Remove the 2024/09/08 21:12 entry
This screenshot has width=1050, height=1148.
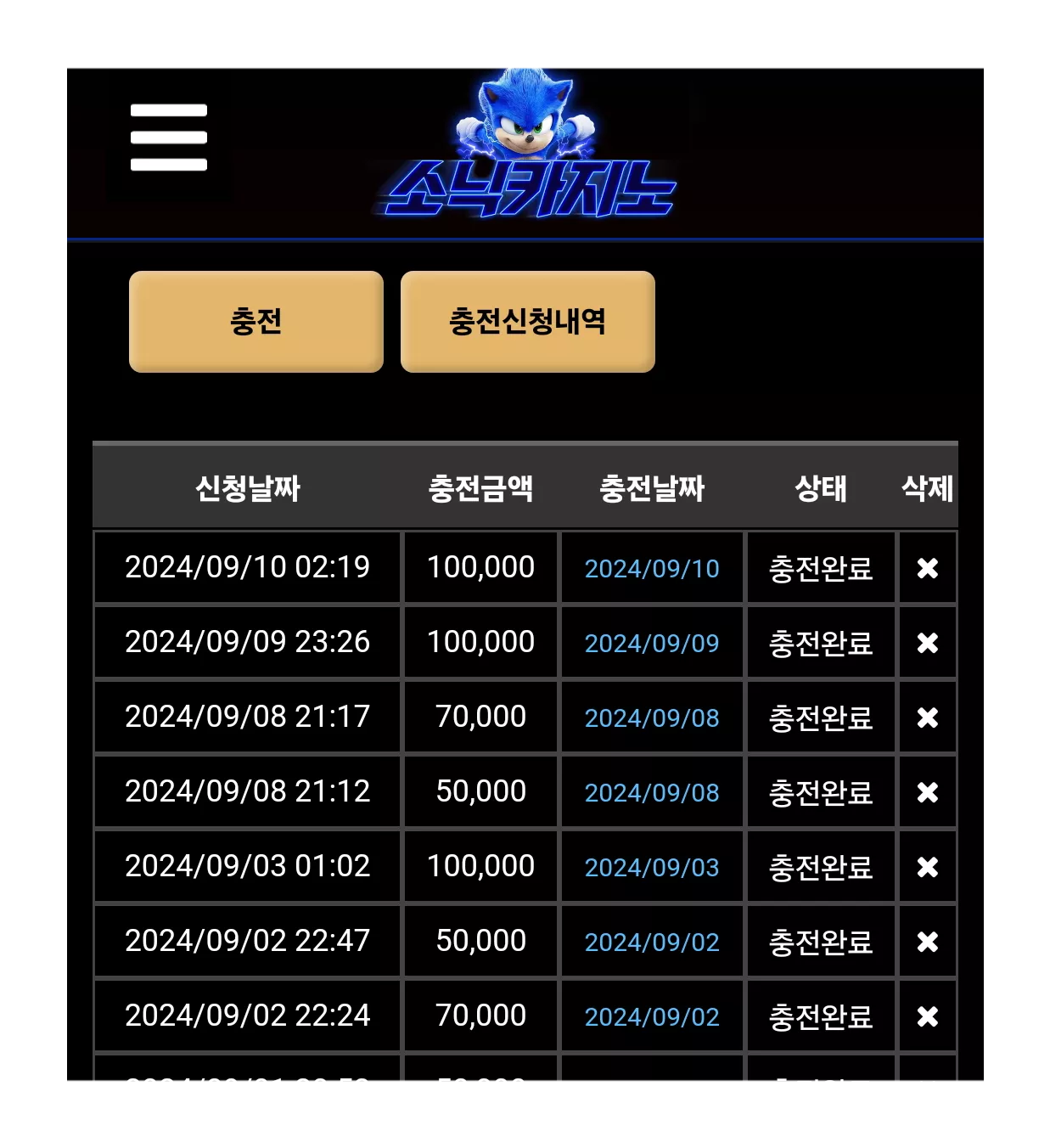(928, 792)
